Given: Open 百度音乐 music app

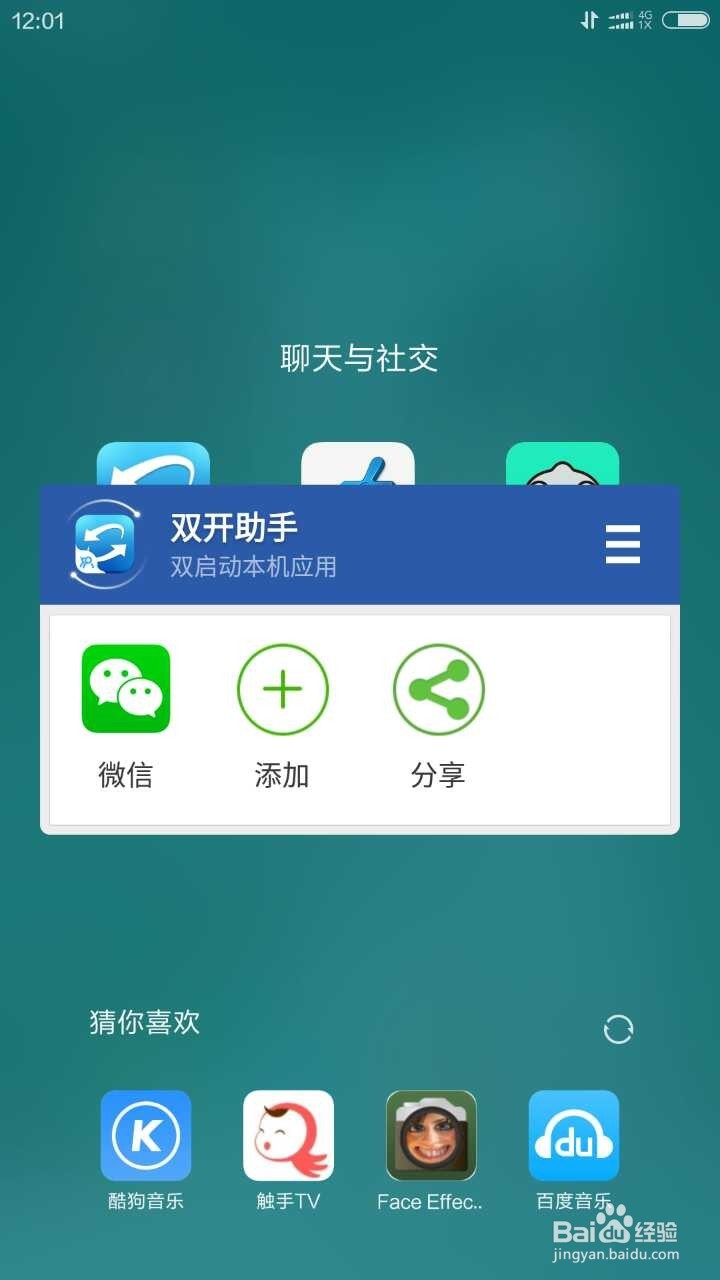Looking at the screenshot, I should pyautogui.click(x=573, y=1135).
